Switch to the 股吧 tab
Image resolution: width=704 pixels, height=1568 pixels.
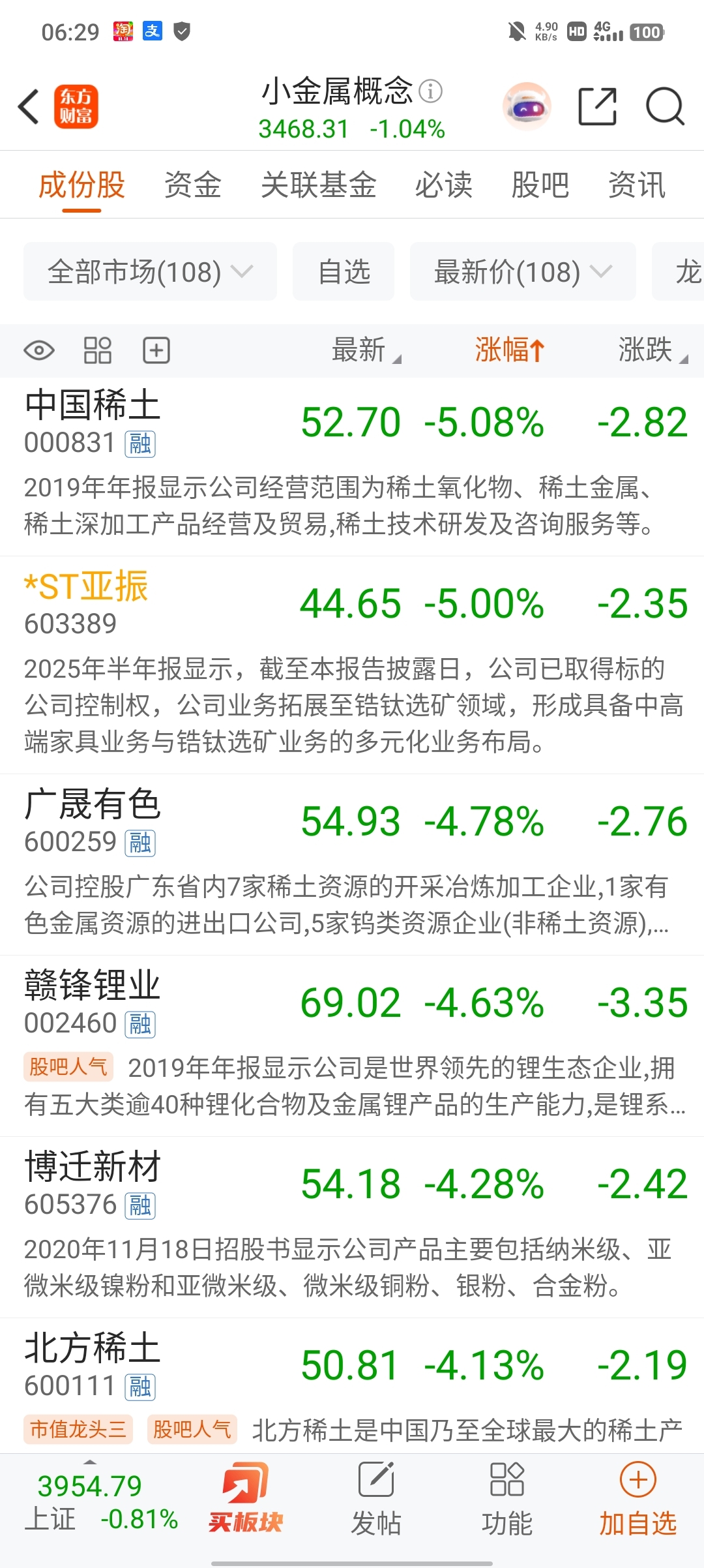pos(540,185)
